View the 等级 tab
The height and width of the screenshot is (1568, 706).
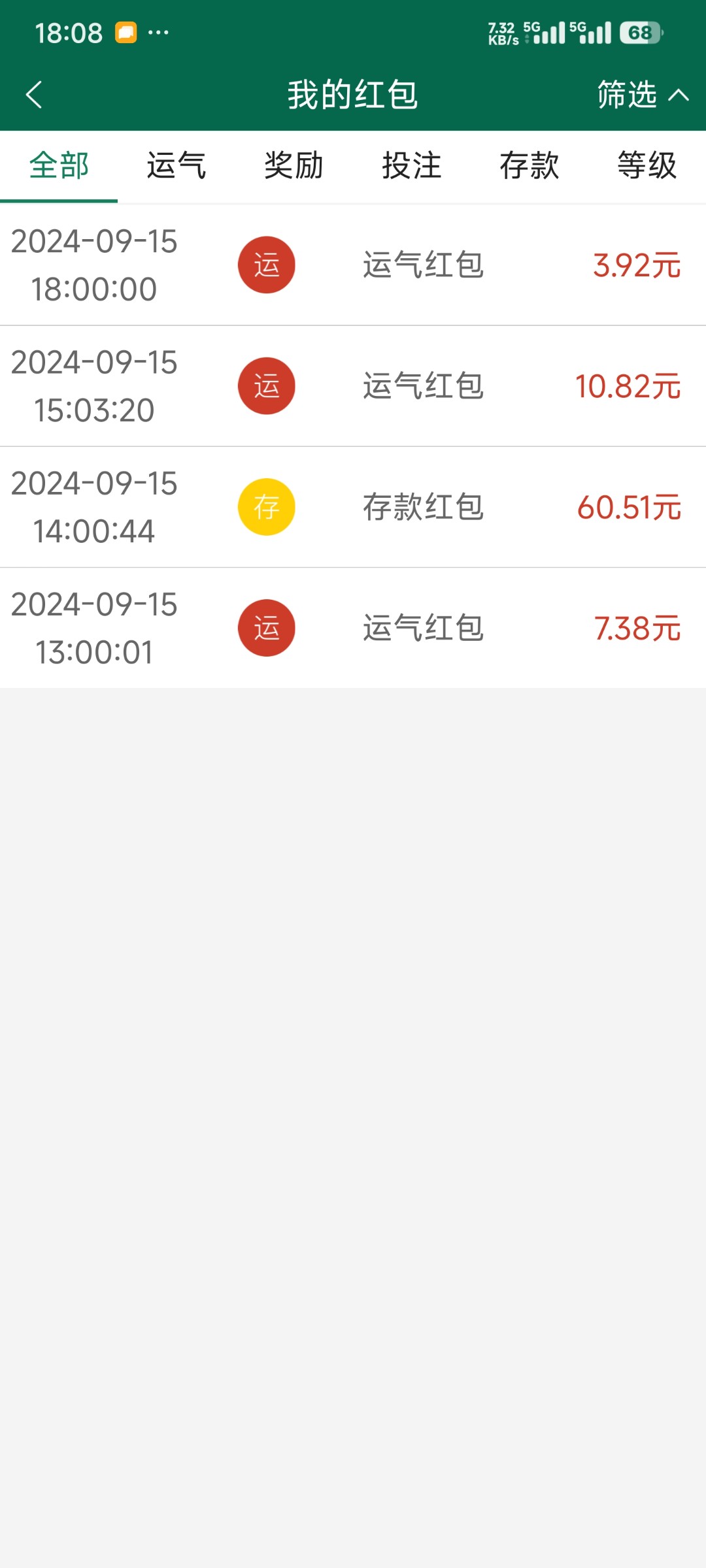coord(647,165)
